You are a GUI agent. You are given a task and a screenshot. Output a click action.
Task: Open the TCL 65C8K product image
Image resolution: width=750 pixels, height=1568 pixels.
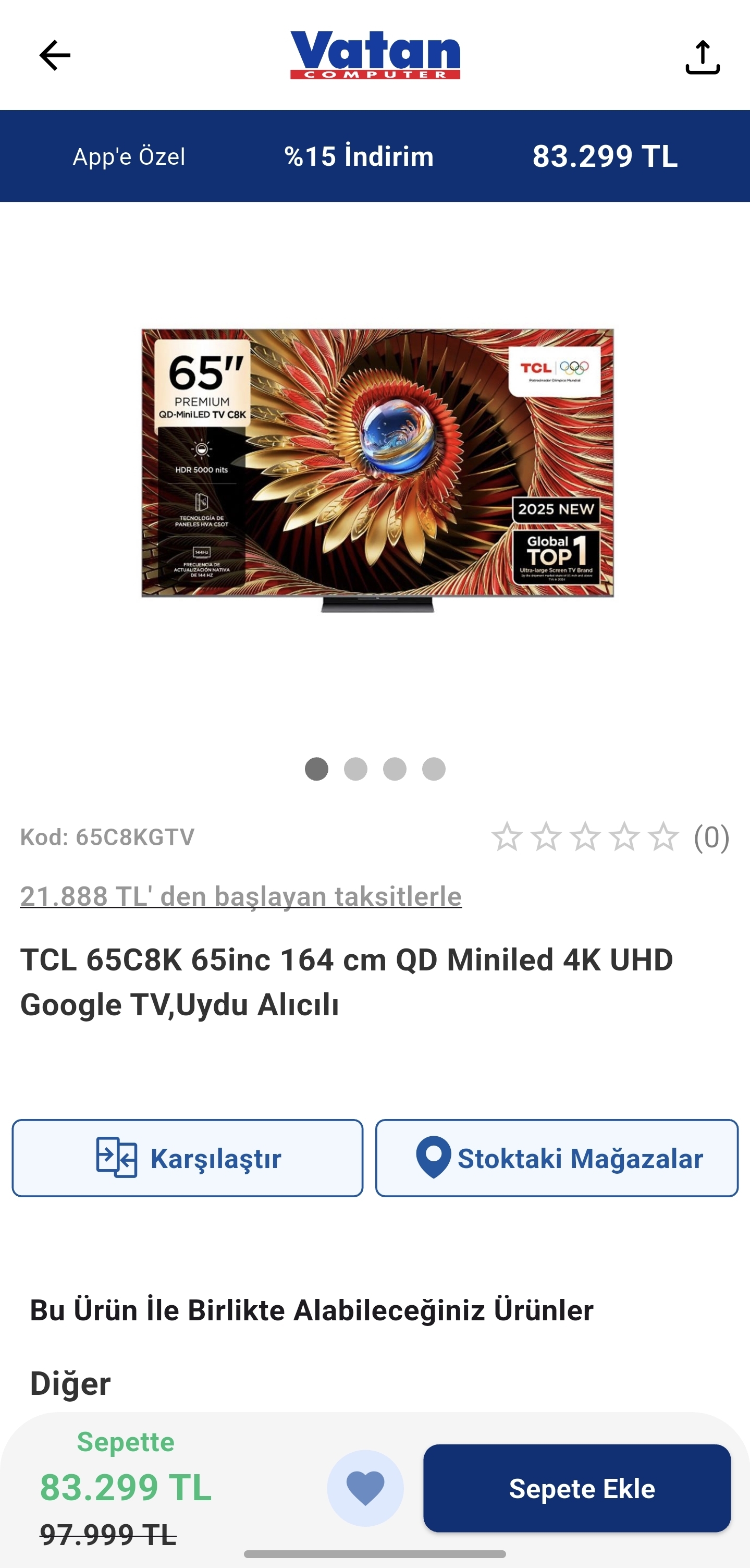coord(377,469)
